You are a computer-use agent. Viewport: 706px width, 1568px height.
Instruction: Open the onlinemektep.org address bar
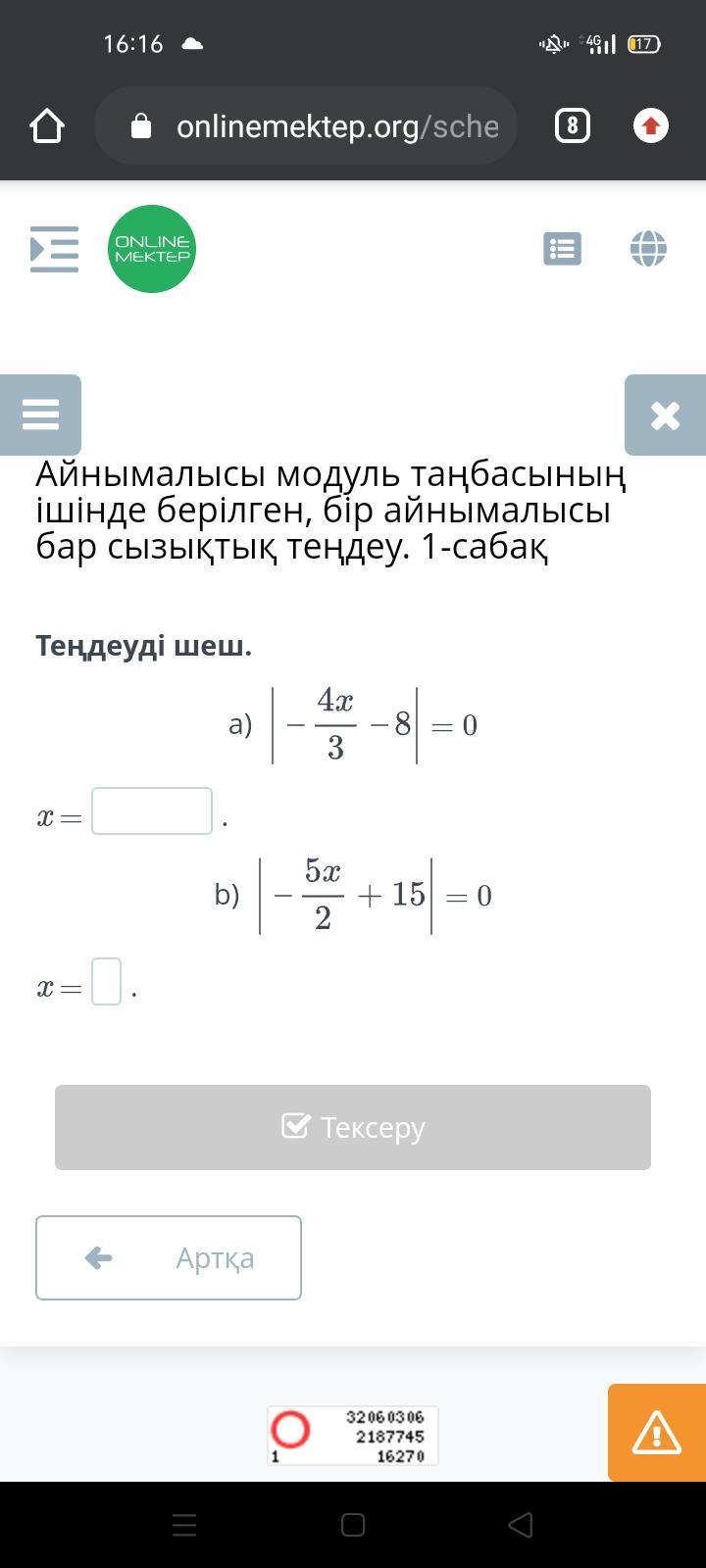click(306, 125)
